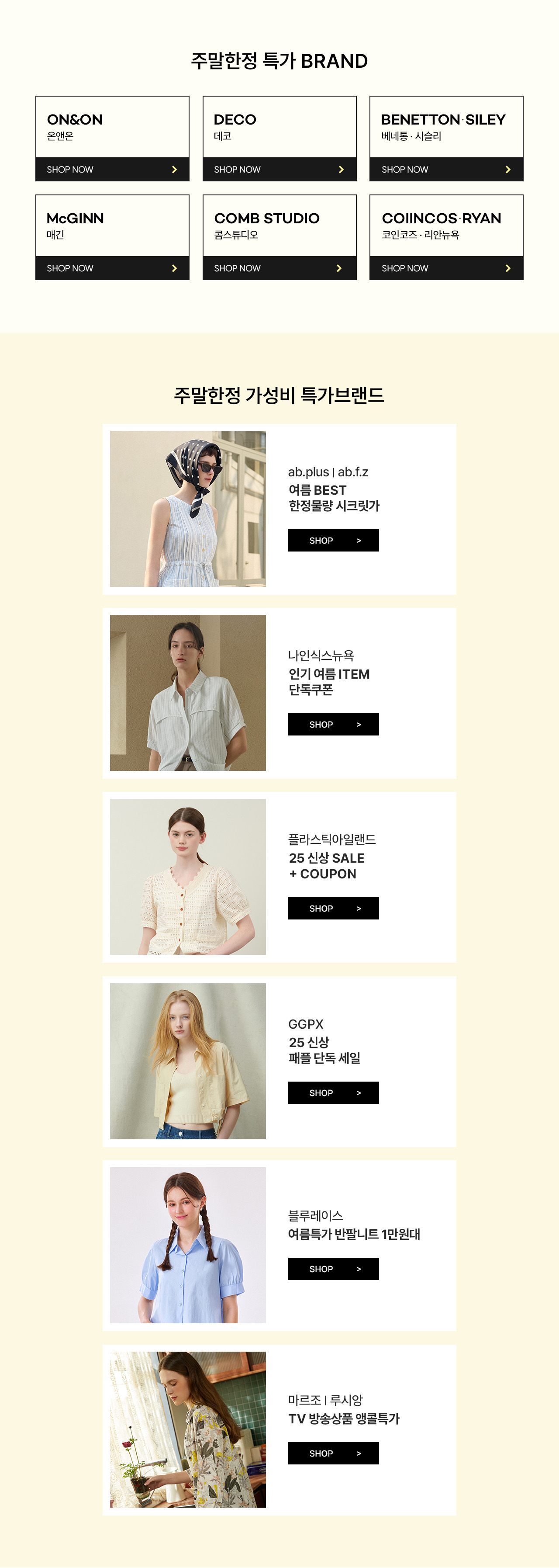The height and width of the screenshot is (1568, 559).
Task: Go to McGINN Shop Now
Action: [x=112, y=268]
